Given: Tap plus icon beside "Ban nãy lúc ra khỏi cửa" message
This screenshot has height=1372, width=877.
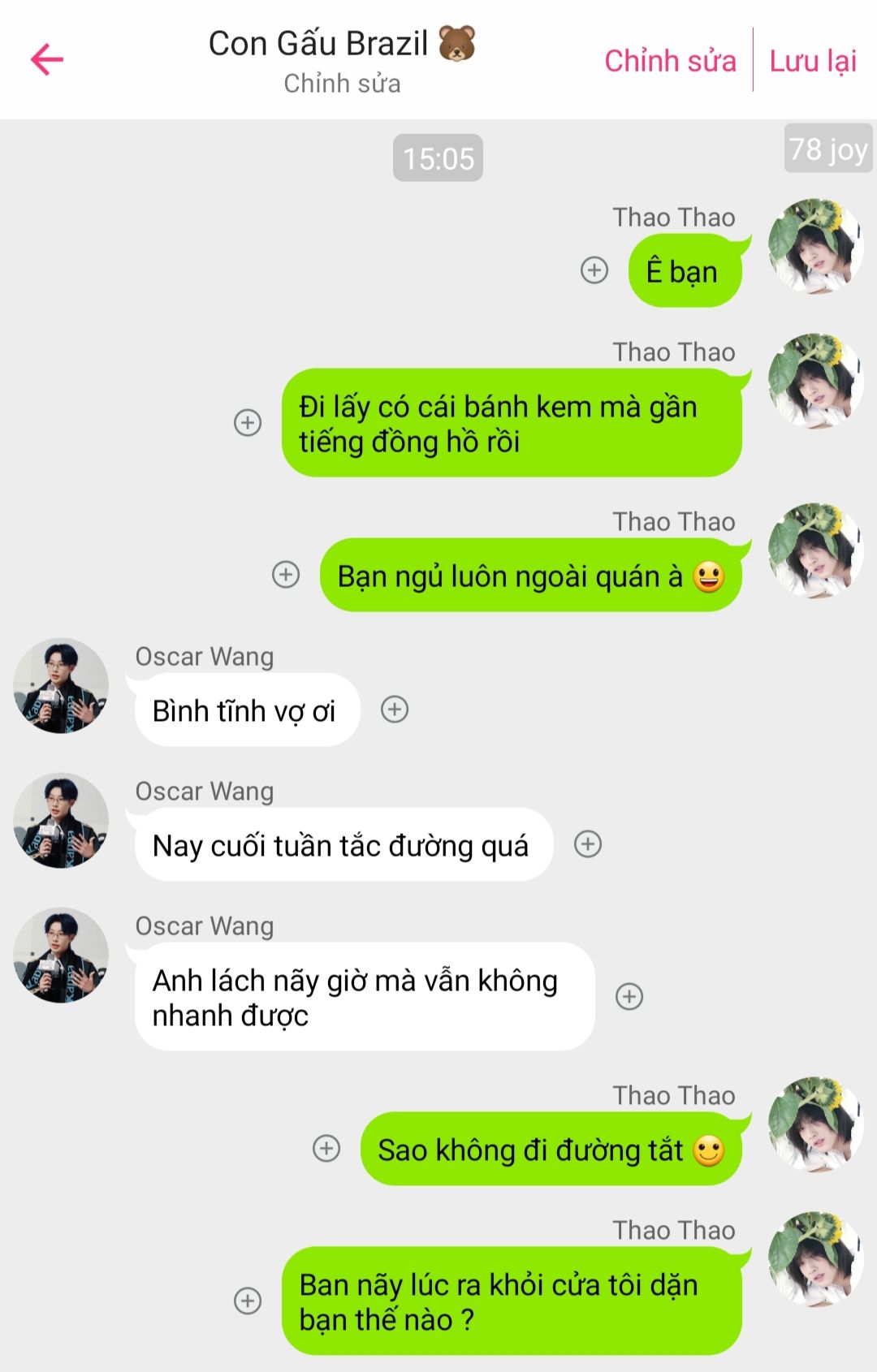Looking at the screenshot, I should [x=248, y=1301].
